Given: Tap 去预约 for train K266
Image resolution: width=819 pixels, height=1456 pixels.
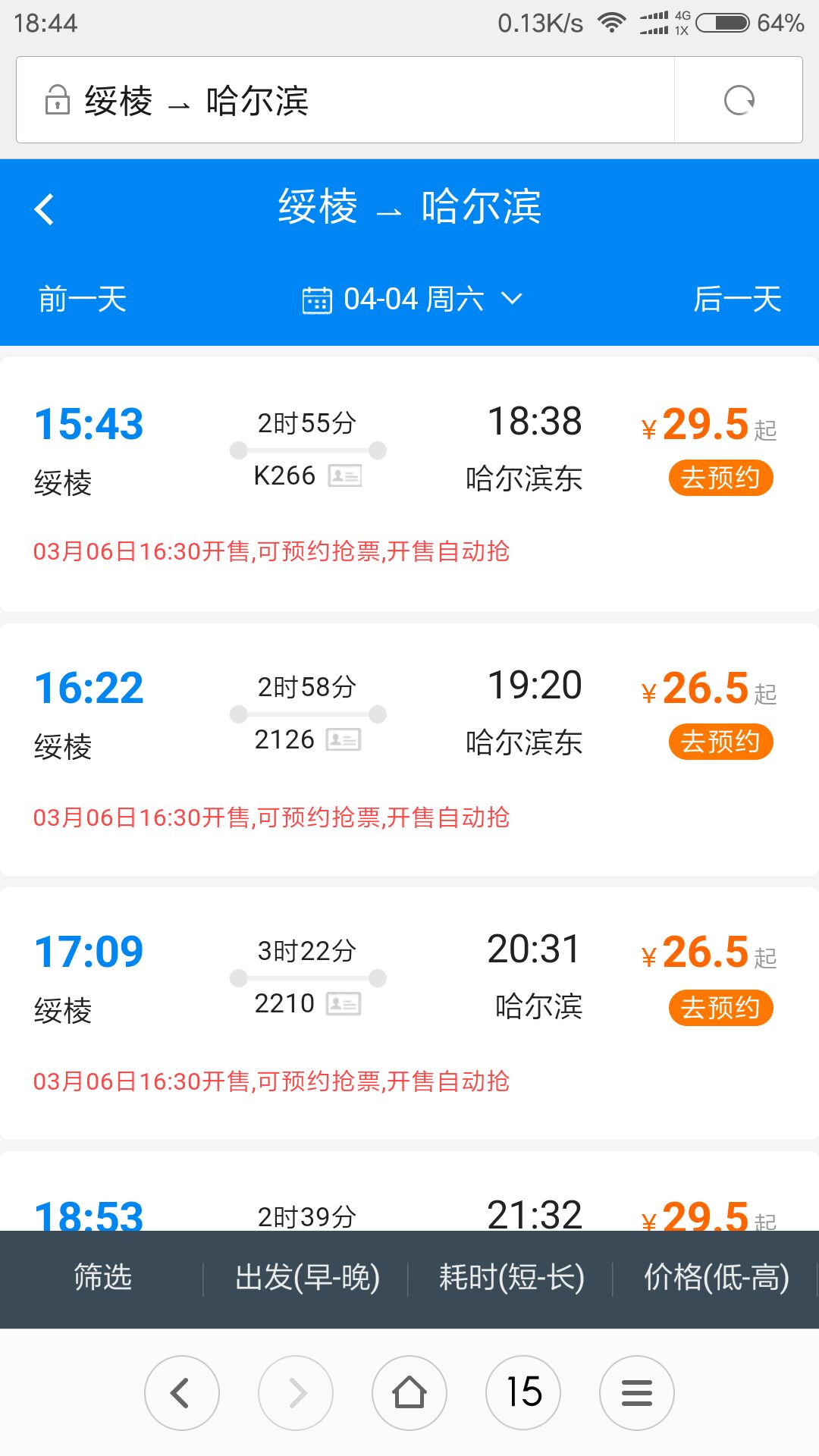Looking at the screenshot, I should point(720,479).
